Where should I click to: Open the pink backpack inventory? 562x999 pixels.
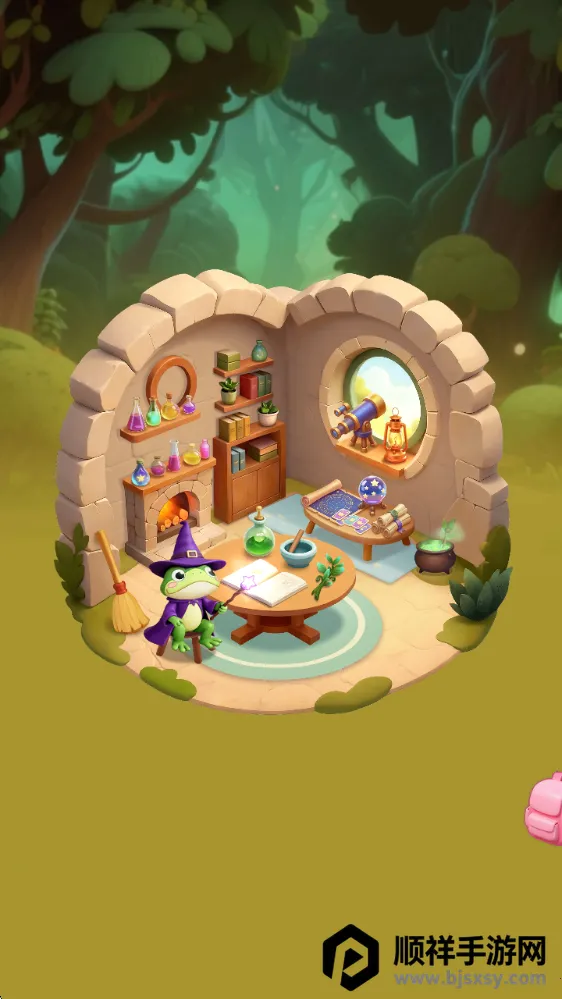545,810
